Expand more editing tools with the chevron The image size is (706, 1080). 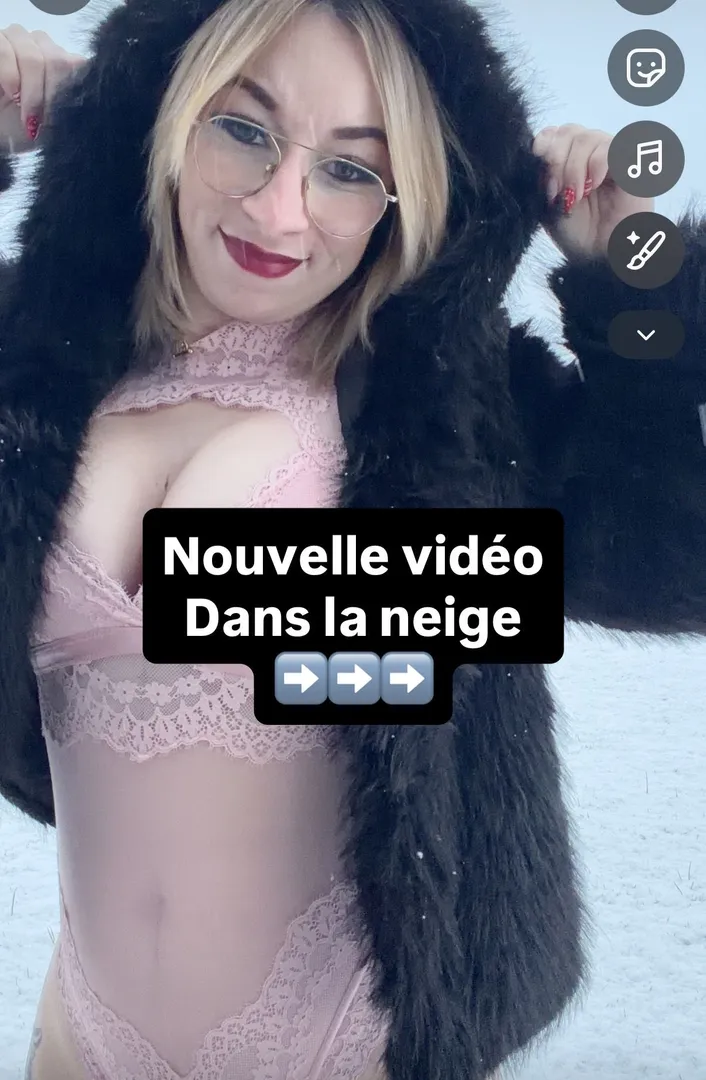pyautogui.click(x=646, y=335)
